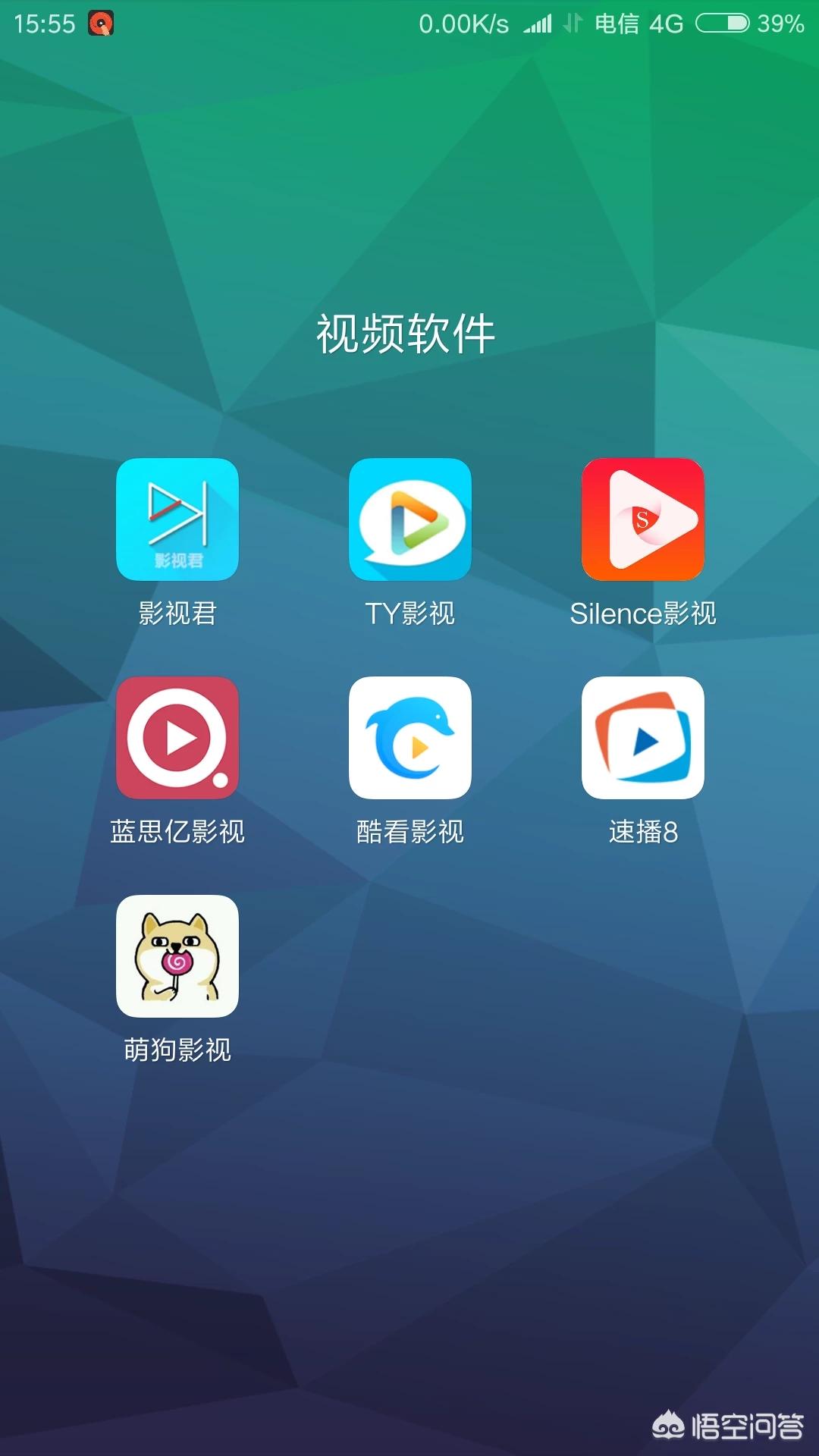
Task: Open Silence影视 app
Action: tap(643, 519)
